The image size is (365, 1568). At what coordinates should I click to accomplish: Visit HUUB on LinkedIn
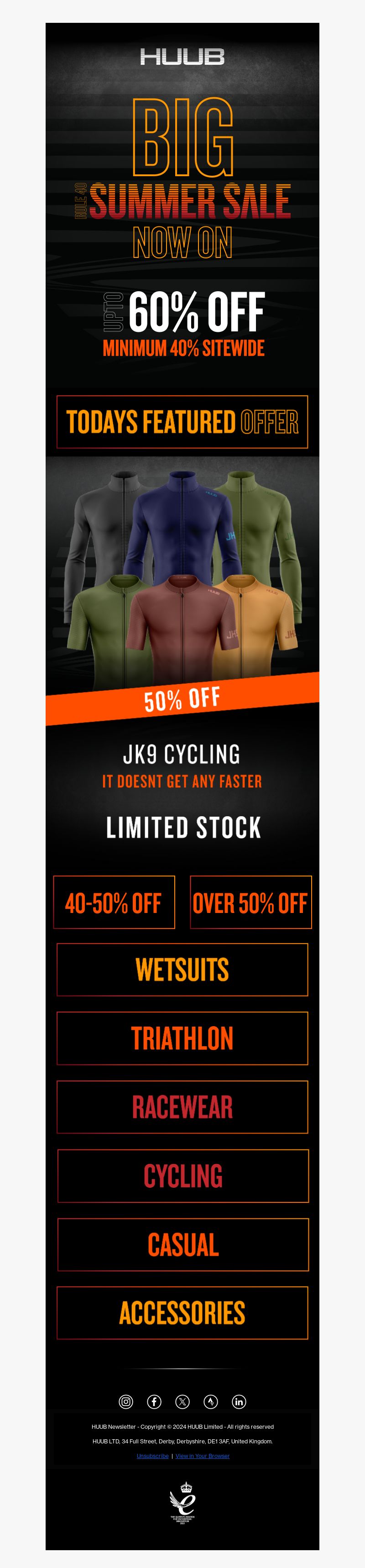(239, 1402)
